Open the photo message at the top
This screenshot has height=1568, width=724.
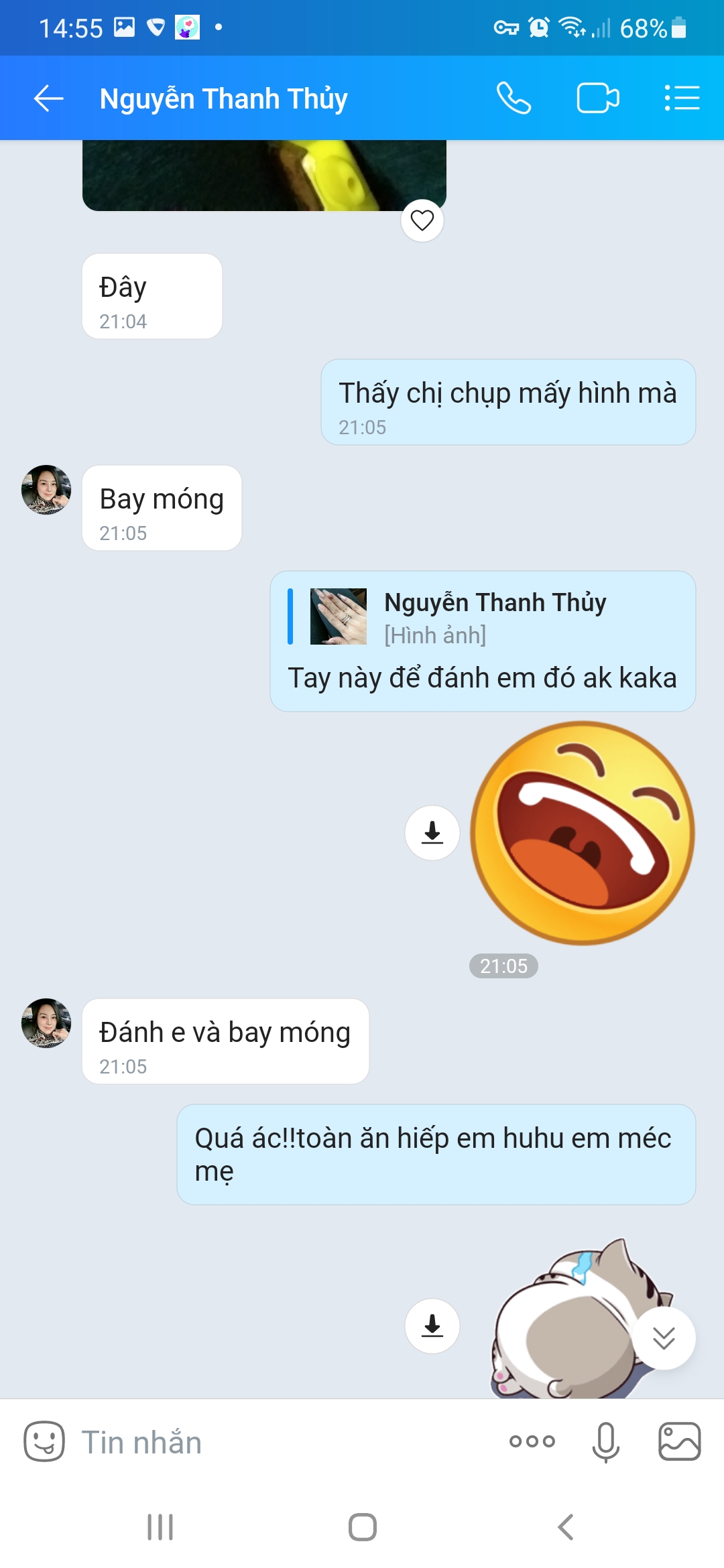[264, 176]
